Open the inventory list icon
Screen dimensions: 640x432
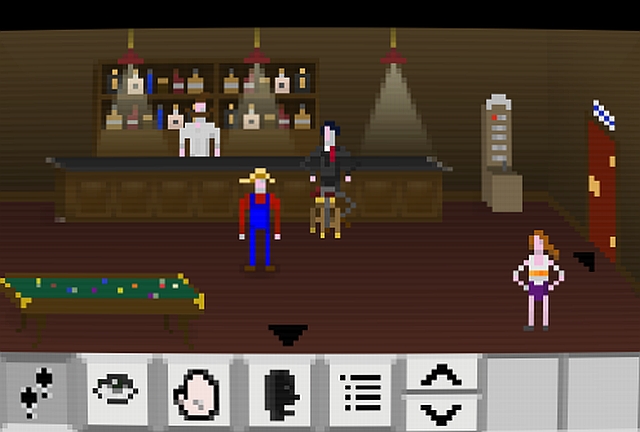[x=360, y=388]
